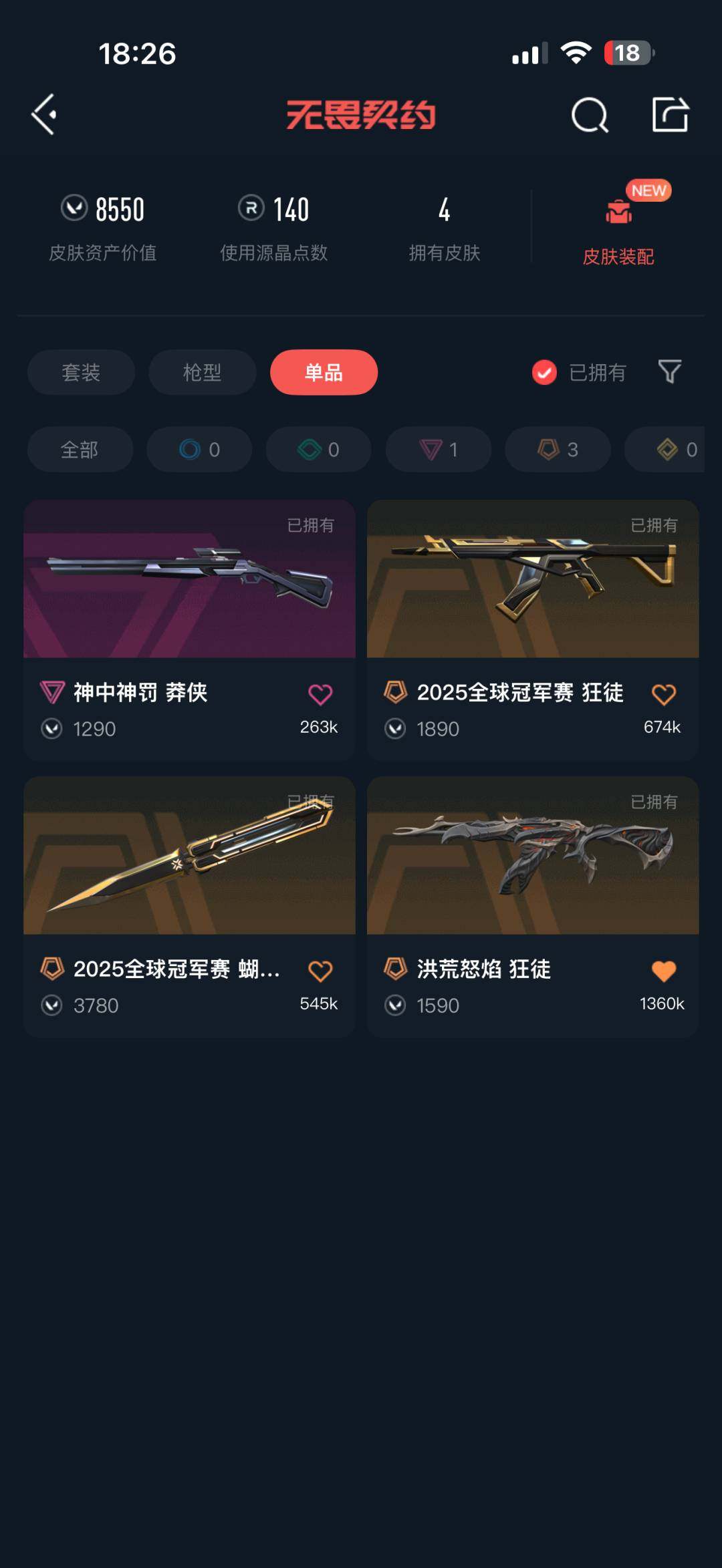Open the 2025全球冠军赛 蝴蝶刀 skin card
Screen dimensions: 722x1568
click(189, 862)
